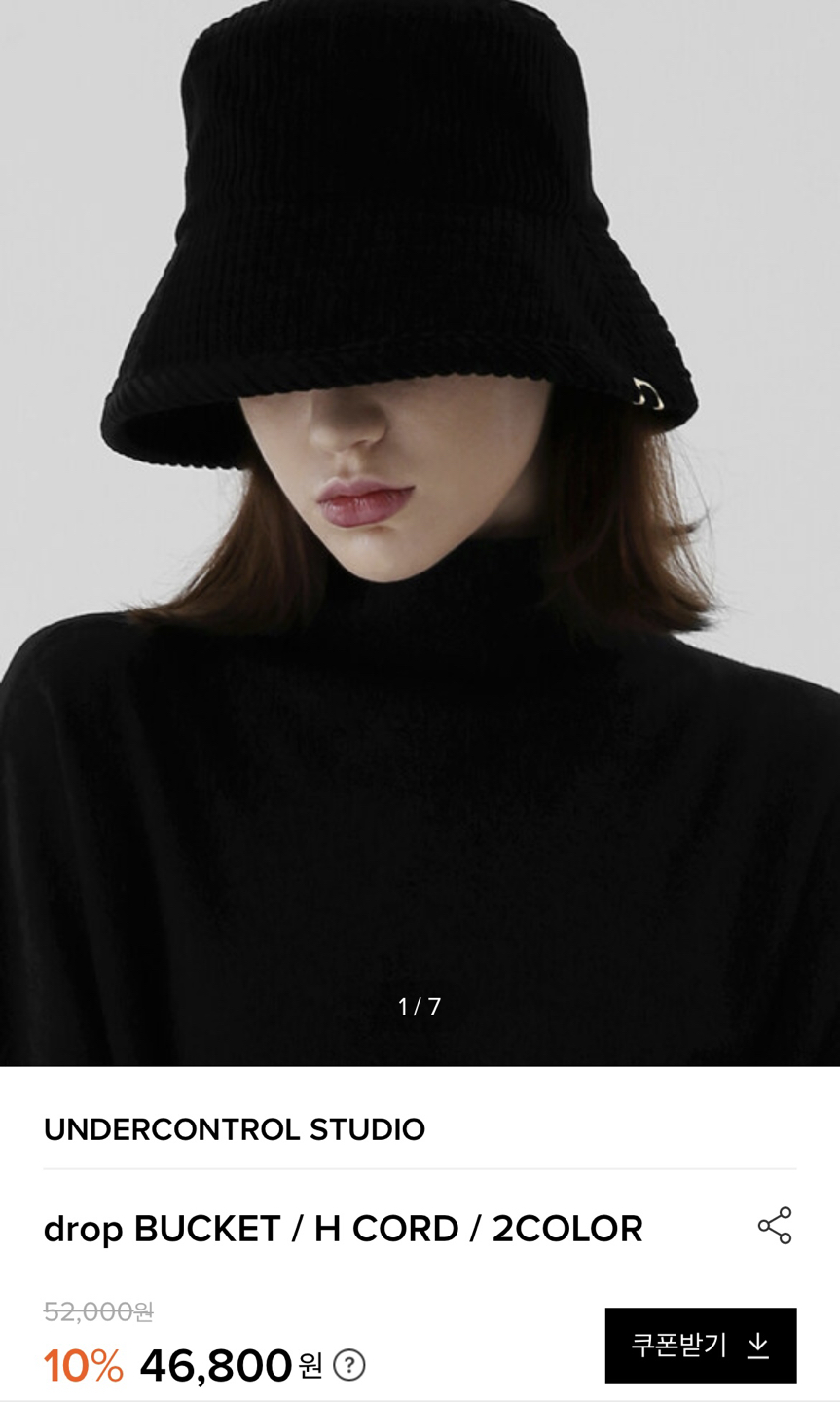Open the UNDERCONTROL STUDIO brand page

point(235,1129)
